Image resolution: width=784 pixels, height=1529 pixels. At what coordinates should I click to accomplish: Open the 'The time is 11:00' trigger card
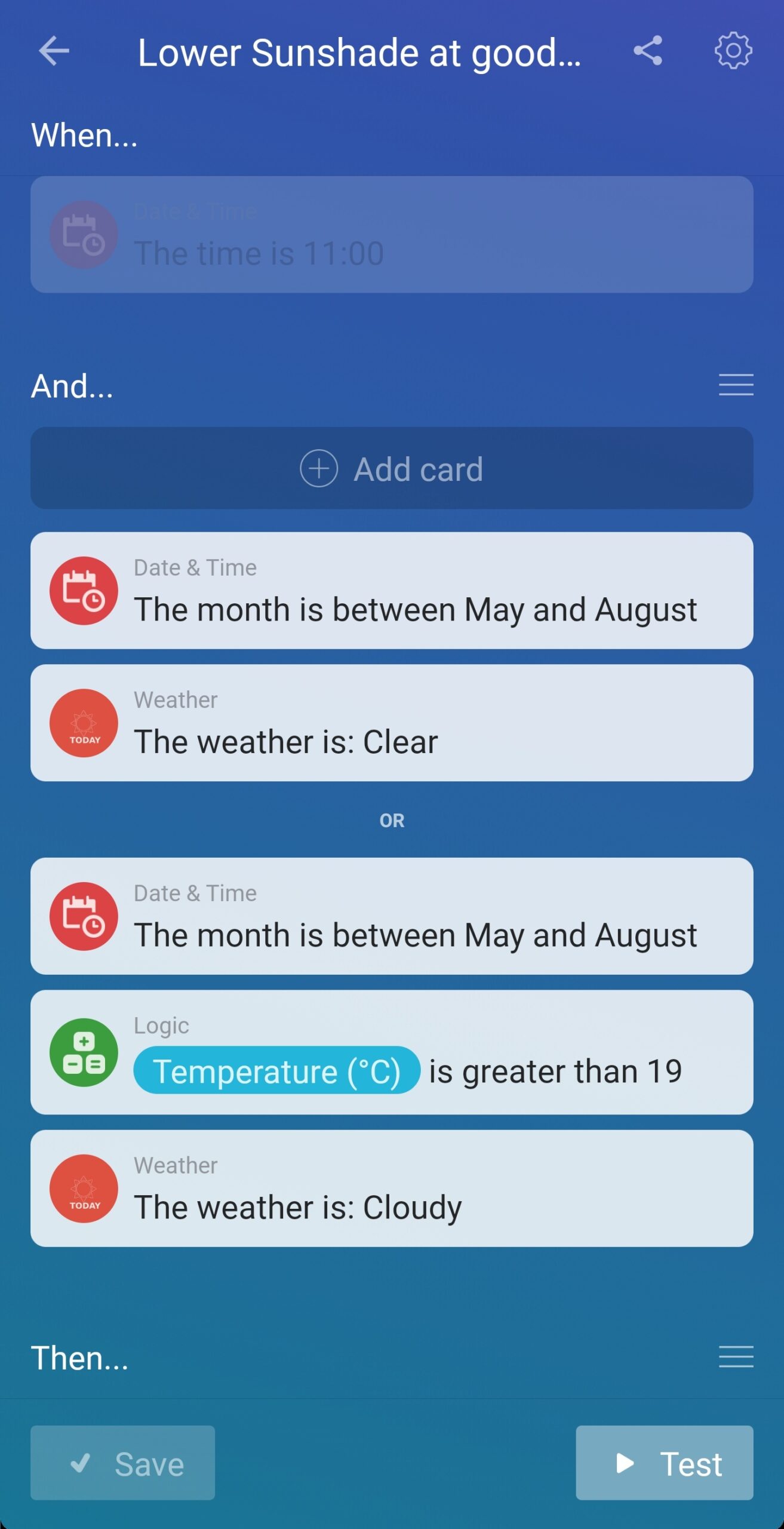coord(392,234)
